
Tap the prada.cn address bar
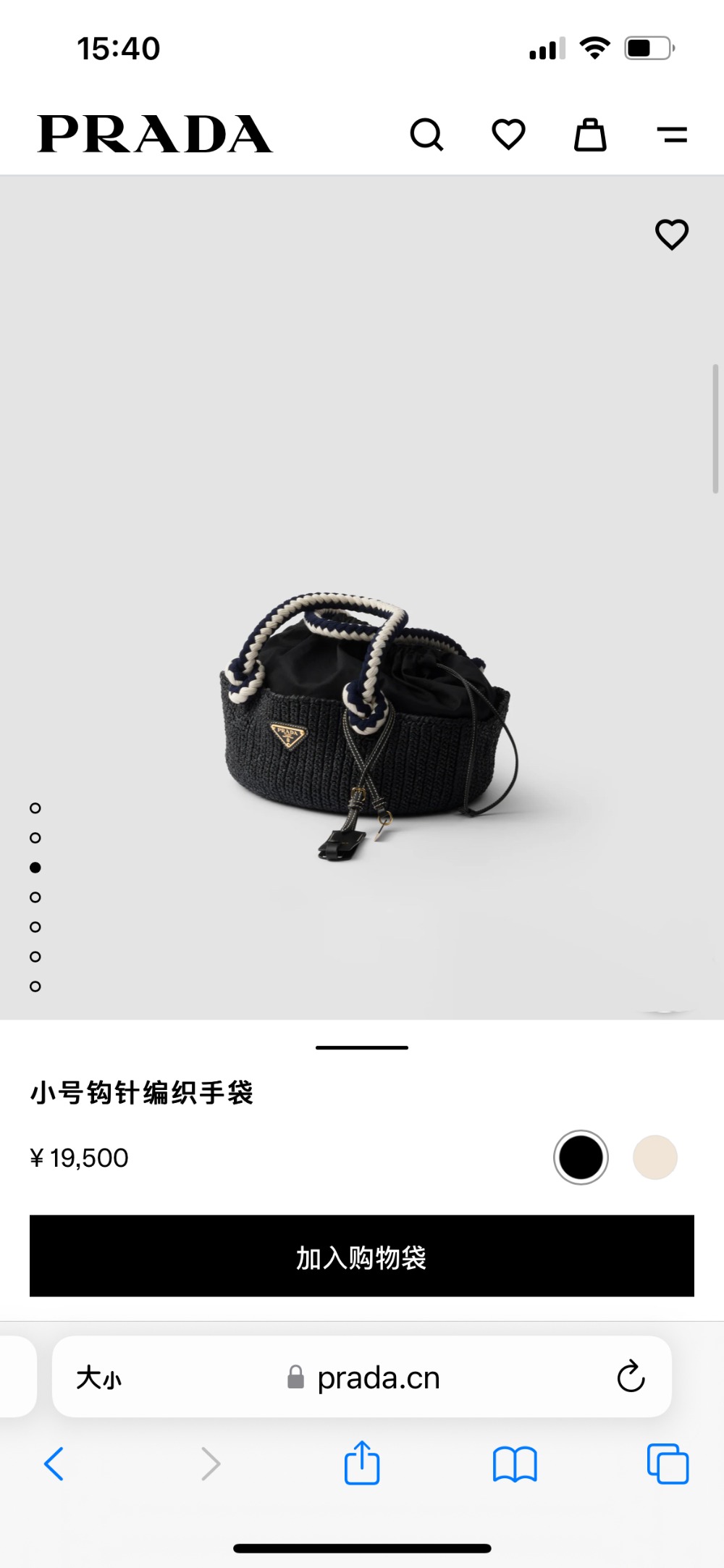376,1378
